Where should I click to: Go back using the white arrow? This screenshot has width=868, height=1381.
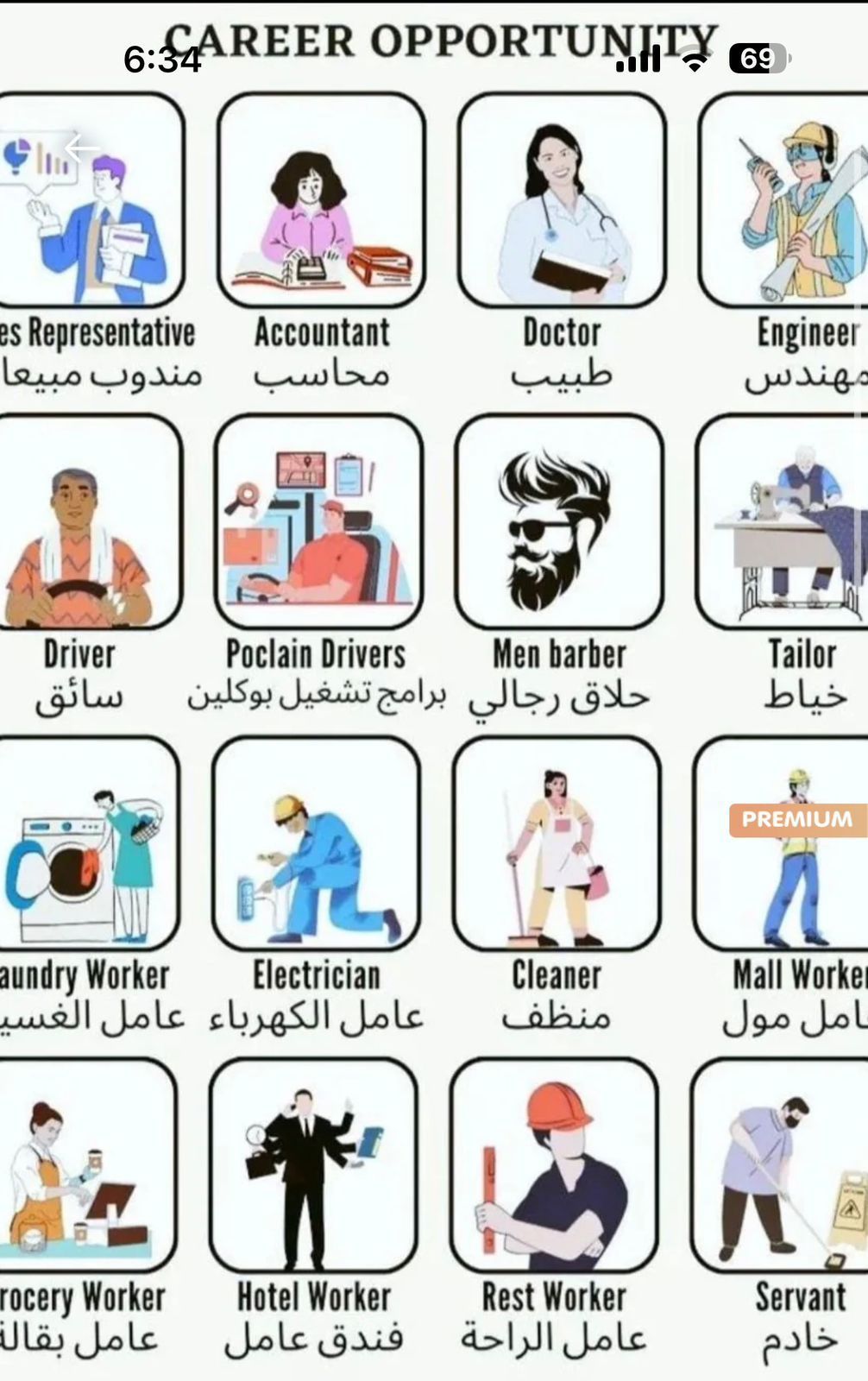click(x=81, y=148)
